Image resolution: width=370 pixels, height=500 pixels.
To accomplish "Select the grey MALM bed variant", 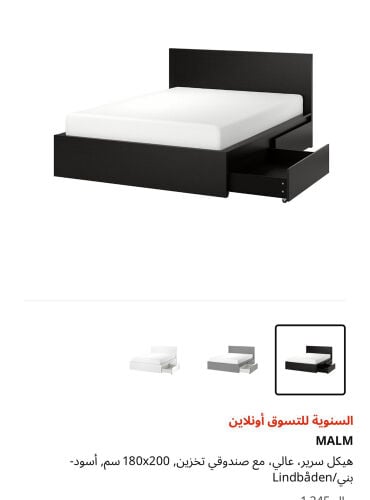I will tap(232, 360).
